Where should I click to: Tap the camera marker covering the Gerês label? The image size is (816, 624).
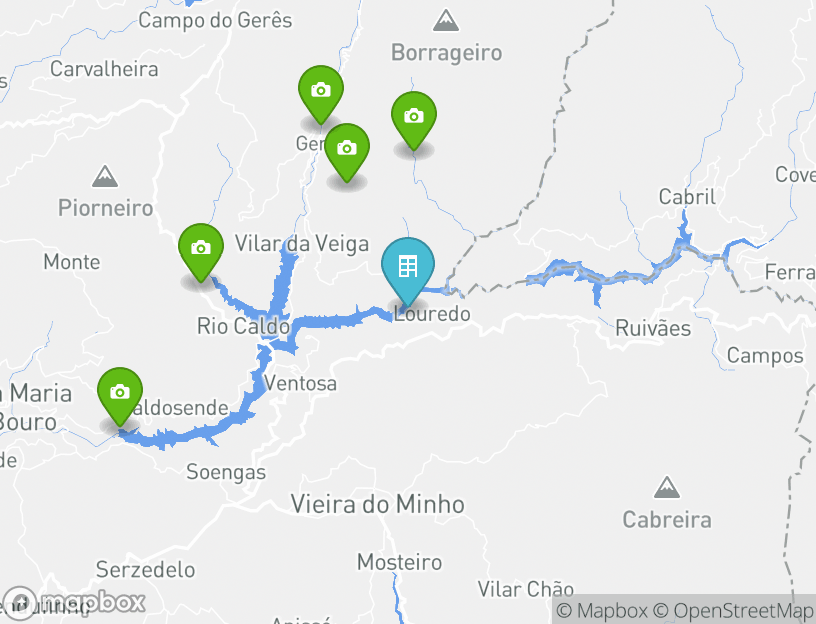[x=347, y=149]
